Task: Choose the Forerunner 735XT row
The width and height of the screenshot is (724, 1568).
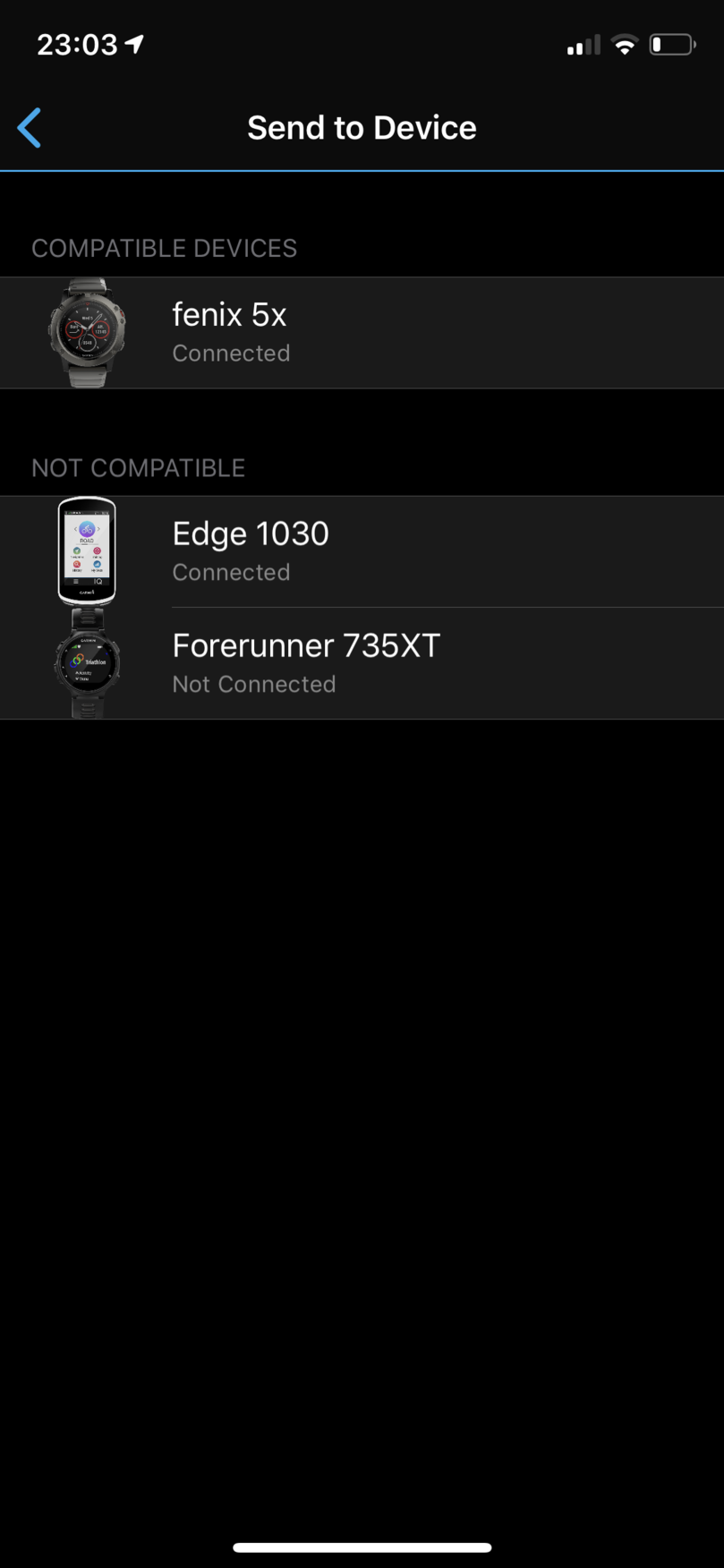Action: (x=362, y=663)
